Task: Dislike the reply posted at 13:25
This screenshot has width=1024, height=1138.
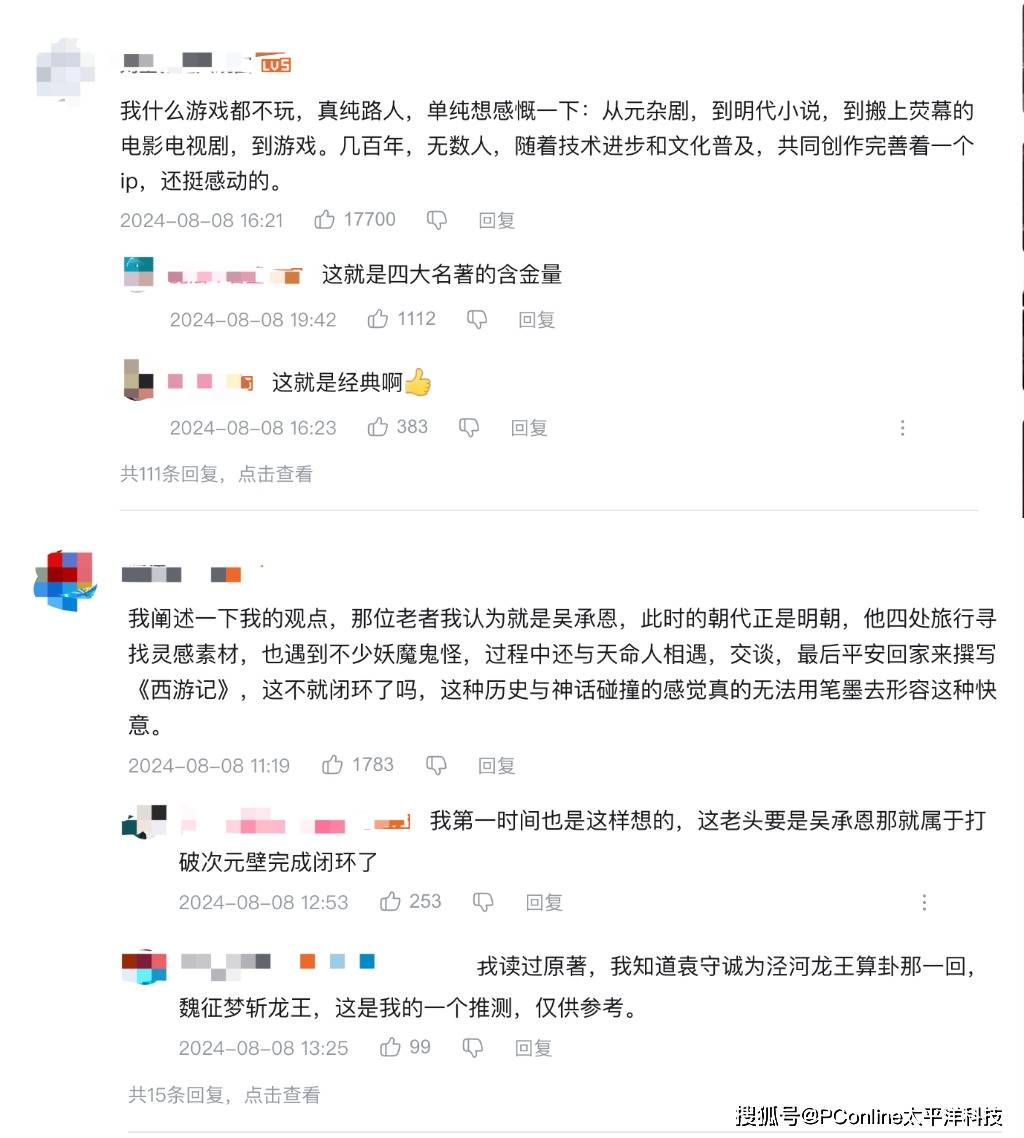Action: click(472, 1047)
